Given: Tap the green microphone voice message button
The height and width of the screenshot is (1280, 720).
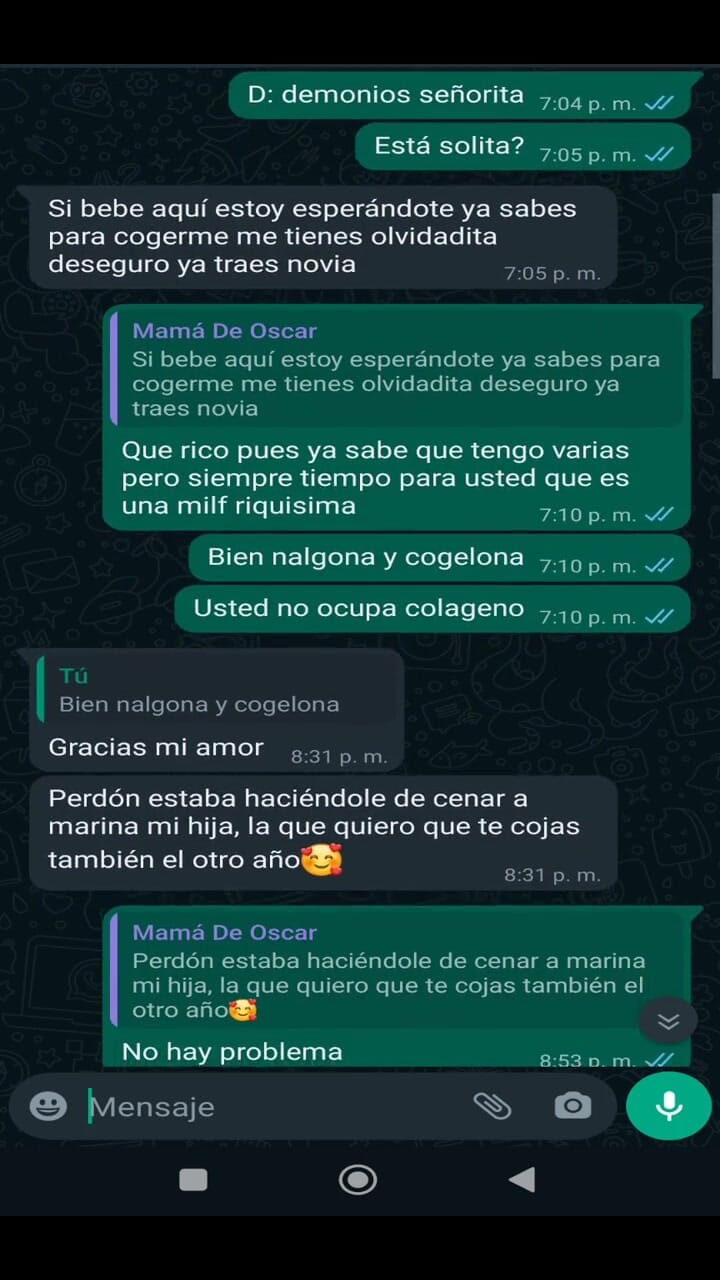Looking at the screenshot, I should [x=669, y=1106].
